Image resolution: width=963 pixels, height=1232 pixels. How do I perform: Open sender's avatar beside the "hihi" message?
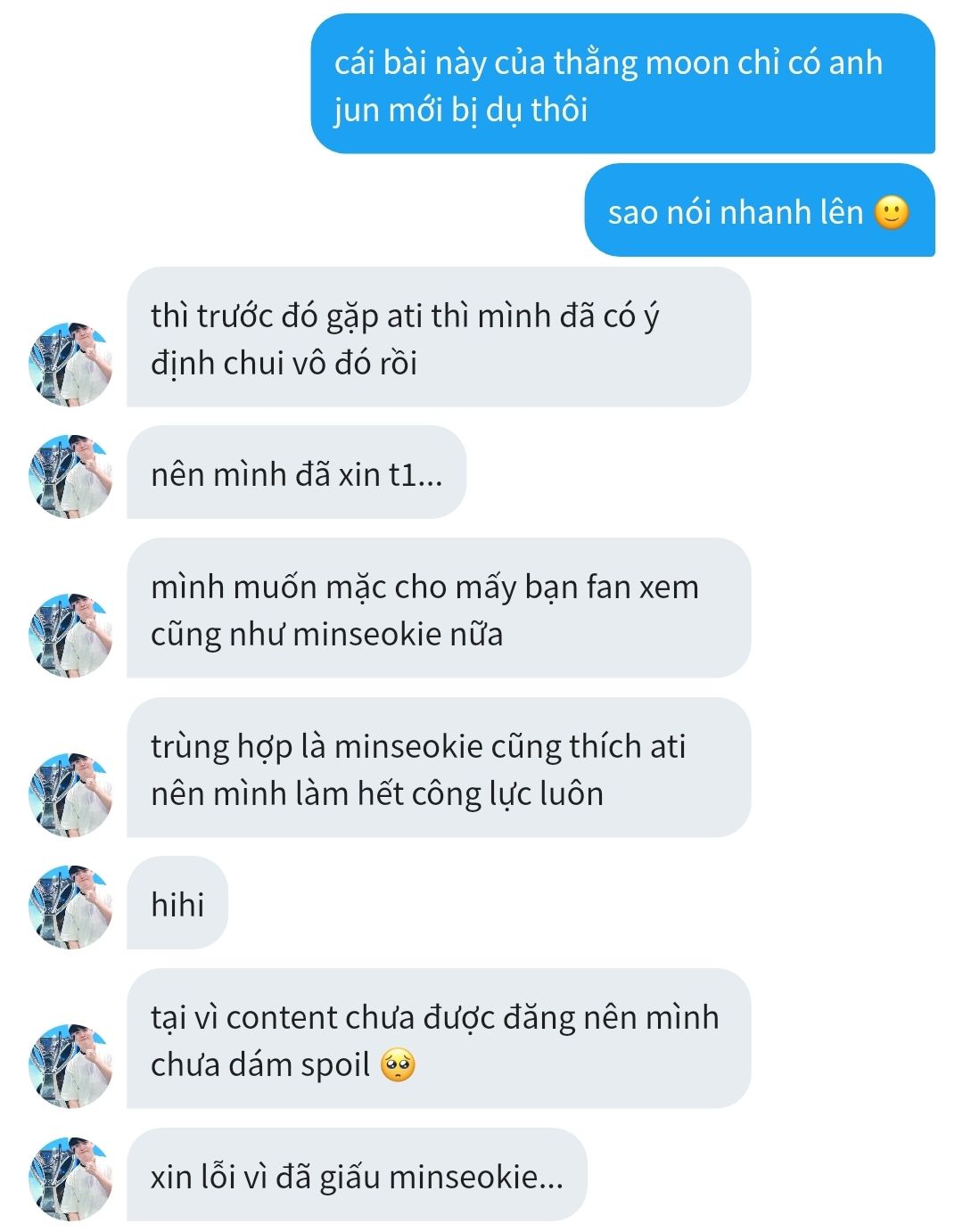pyautogui.click(x=71, y=906)
